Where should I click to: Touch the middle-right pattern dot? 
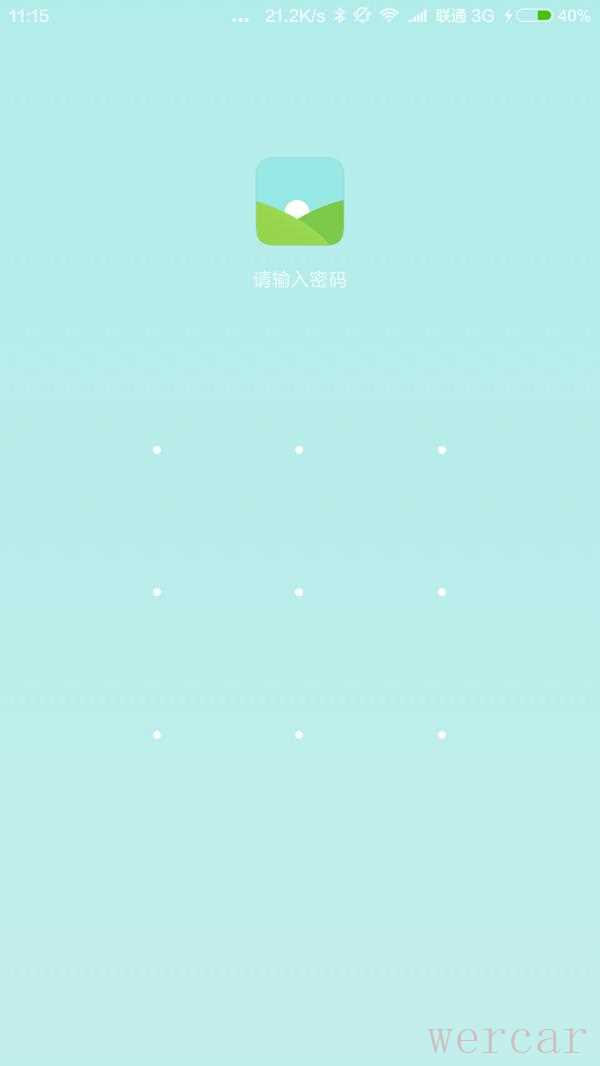click(441, 592)
